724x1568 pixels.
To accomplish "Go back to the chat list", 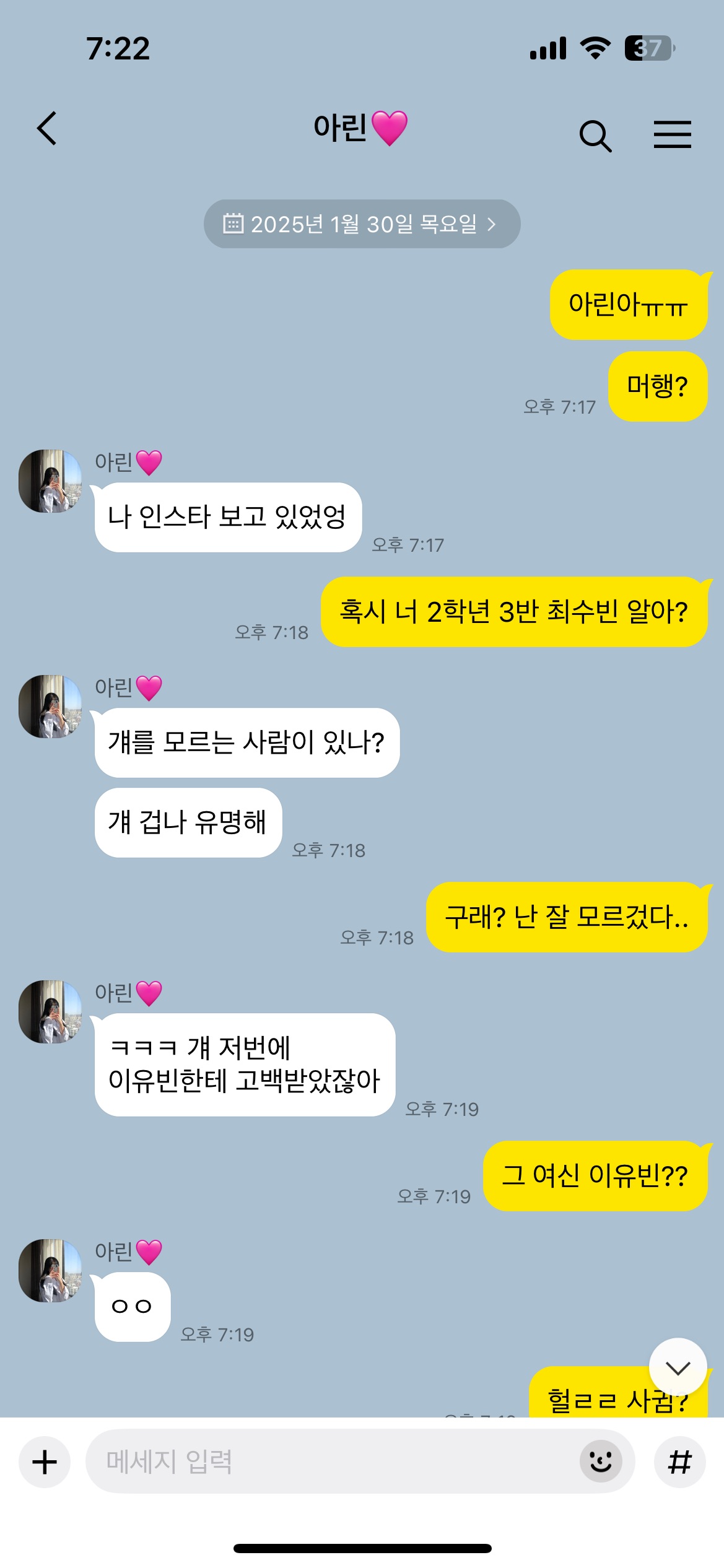I will (x=47, y=129).
